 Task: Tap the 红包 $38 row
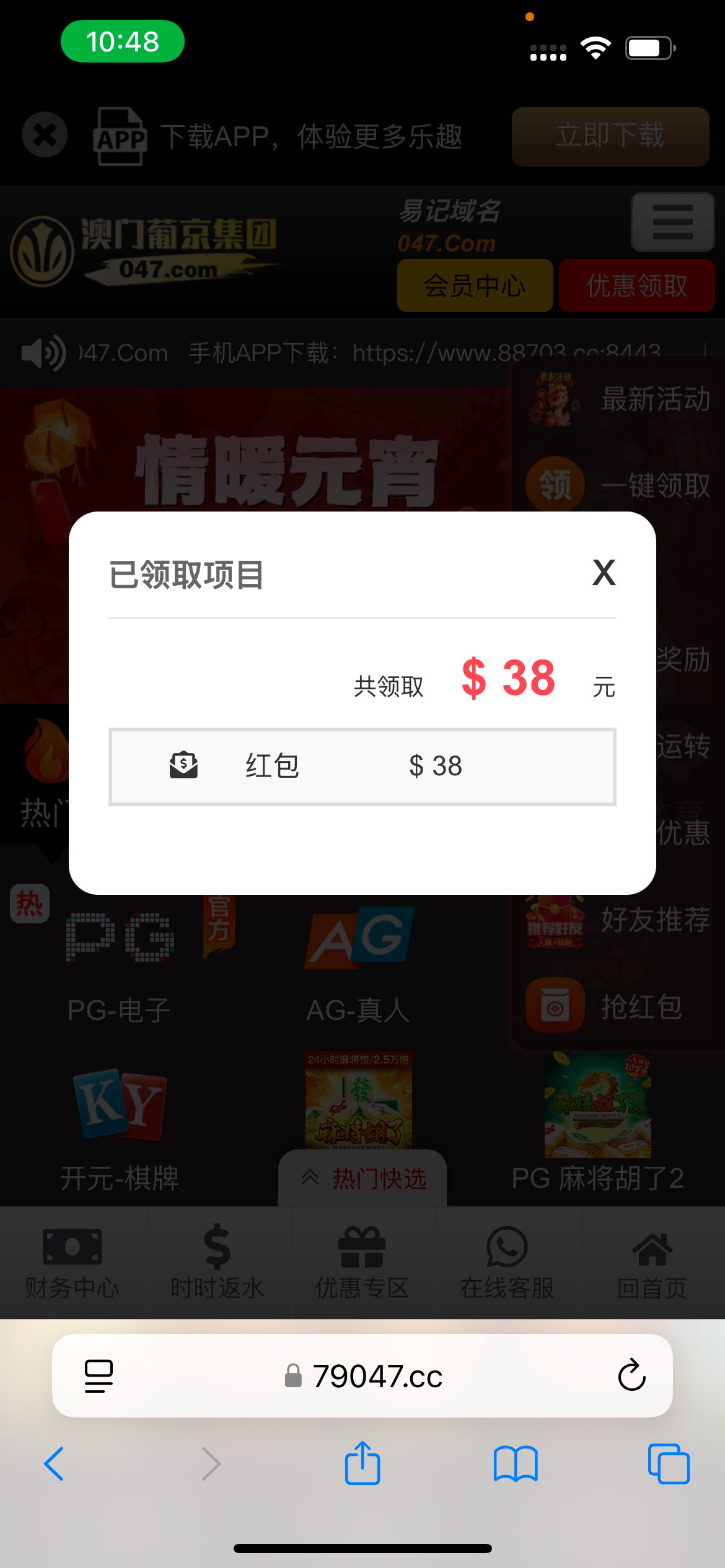[x=362, y=767]
